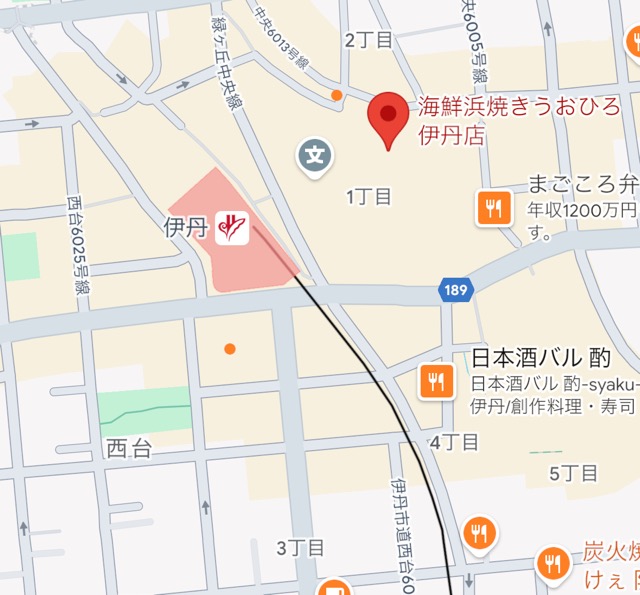
Task: Select the school marker near 1丁目
Action: 315,156
